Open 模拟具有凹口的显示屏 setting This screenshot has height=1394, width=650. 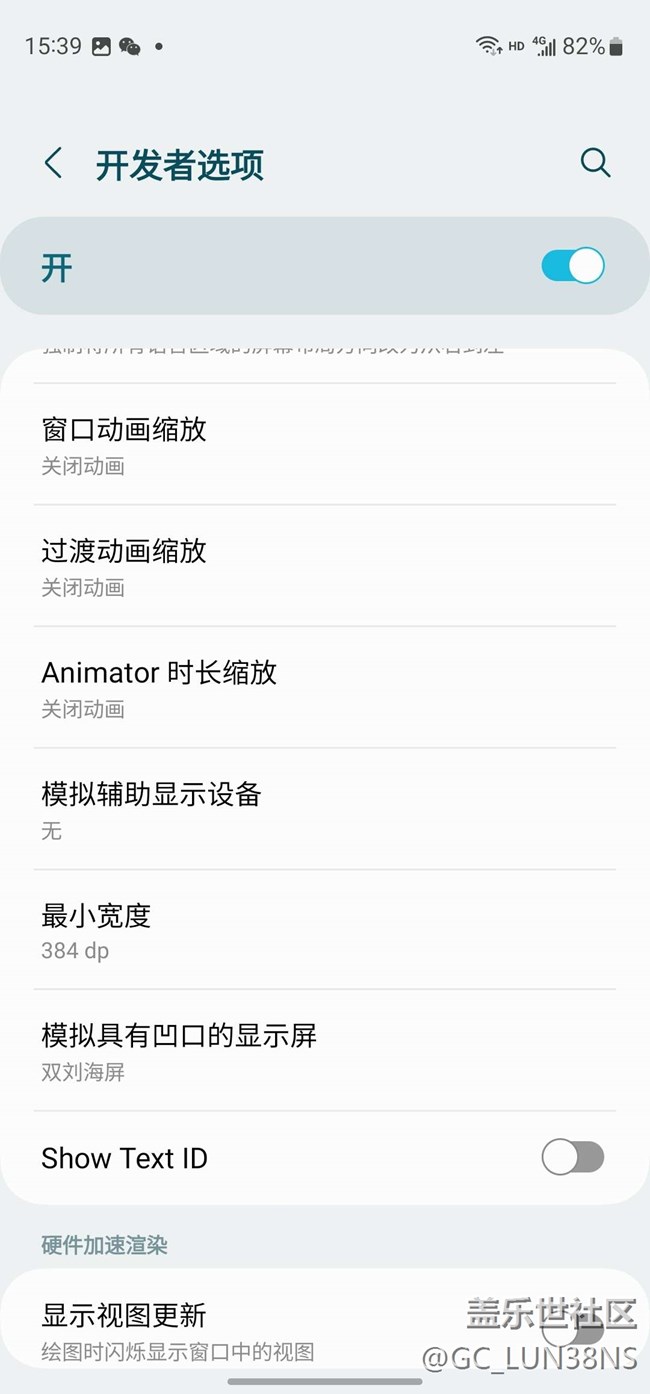coord(324,1051)
